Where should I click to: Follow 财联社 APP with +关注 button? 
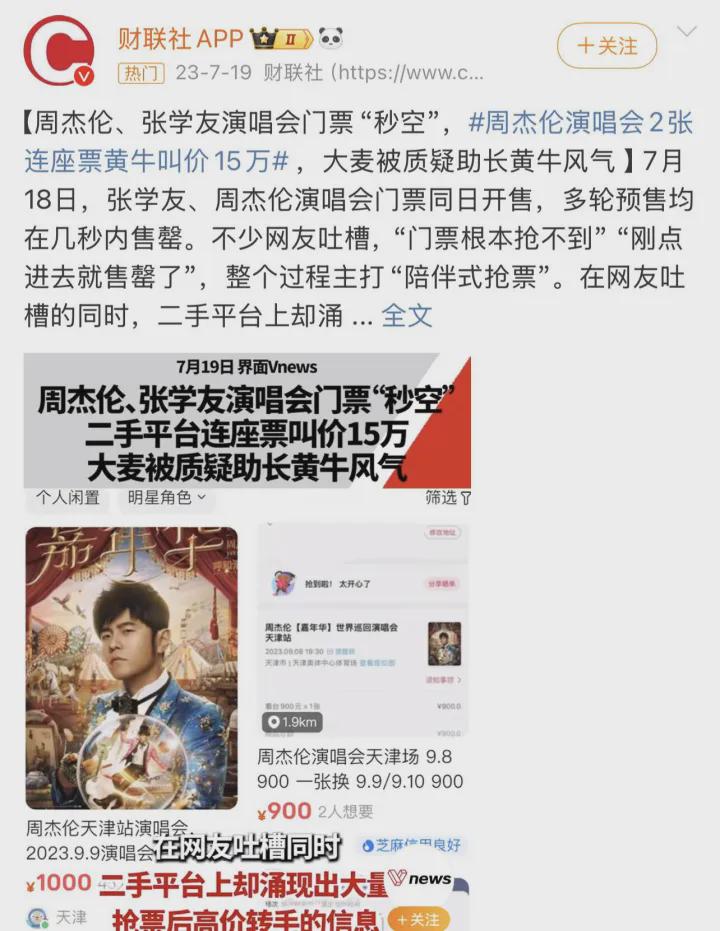tap(606, 46)
